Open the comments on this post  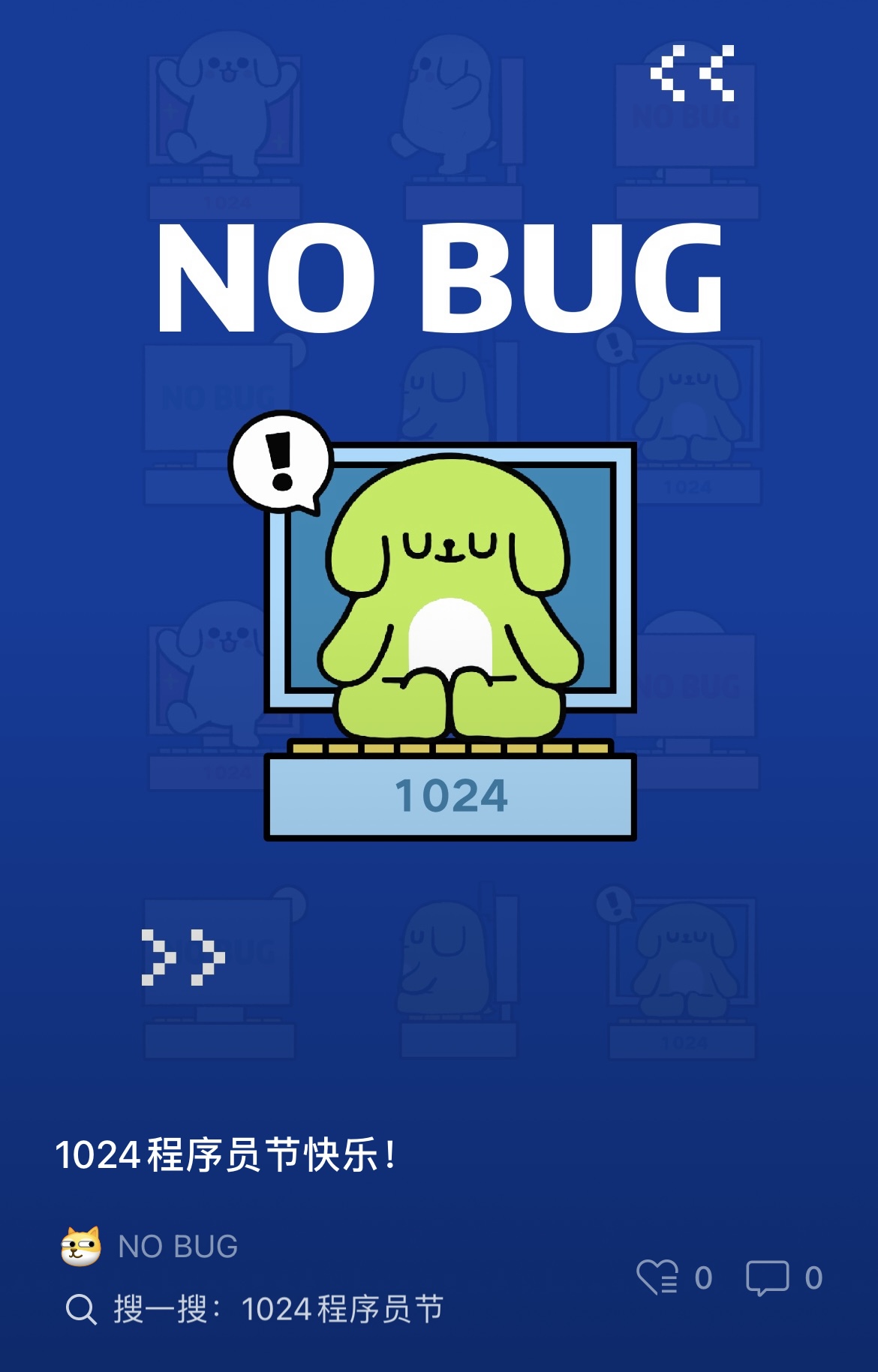tap(767, 1277)
